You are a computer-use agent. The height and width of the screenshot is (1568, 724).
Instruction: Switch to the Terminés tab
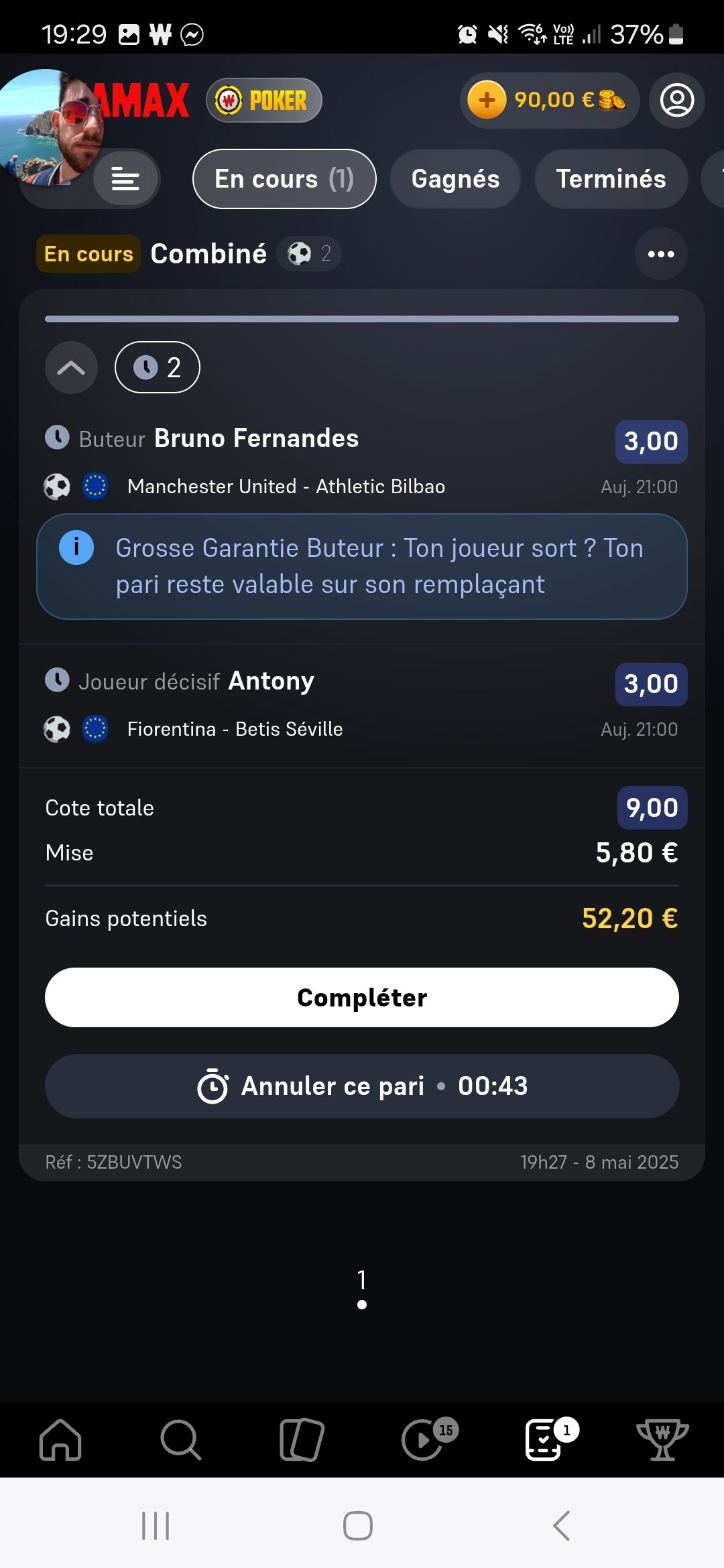pos(611,179)
